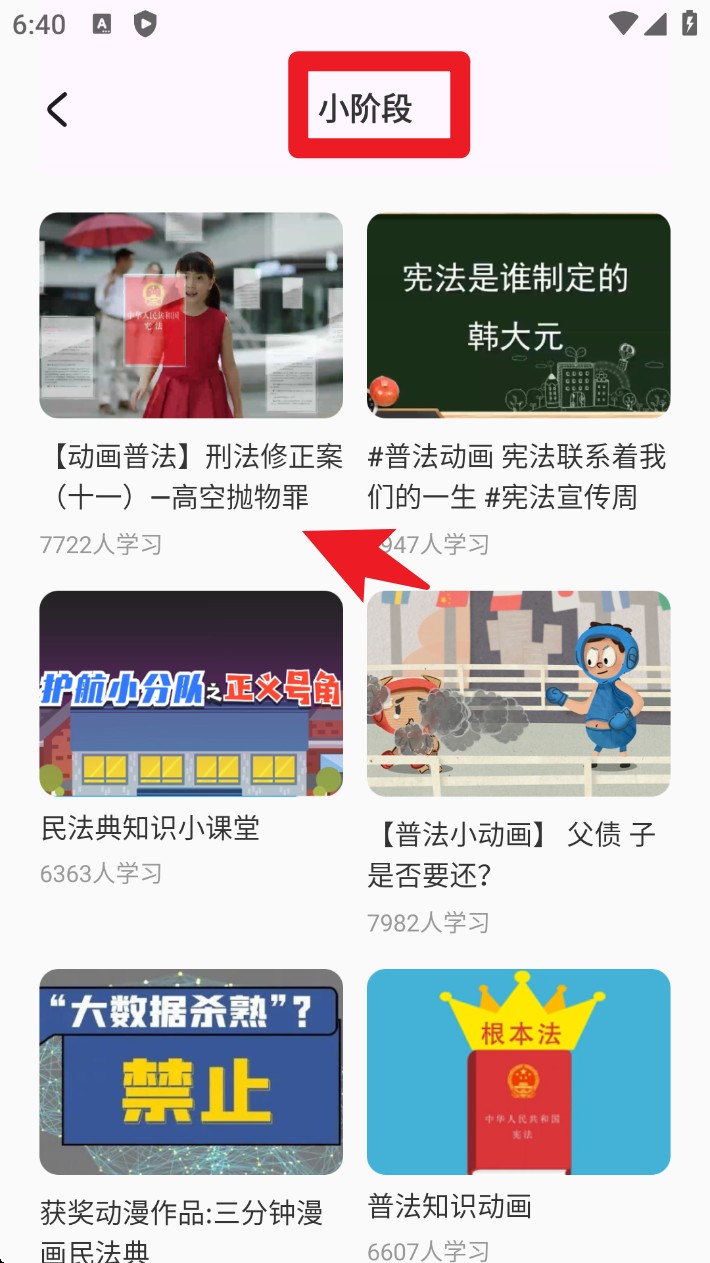View the 父债子是否要还 animation card
Viewport: 710px width, 1263px height.
click(518, 693)
